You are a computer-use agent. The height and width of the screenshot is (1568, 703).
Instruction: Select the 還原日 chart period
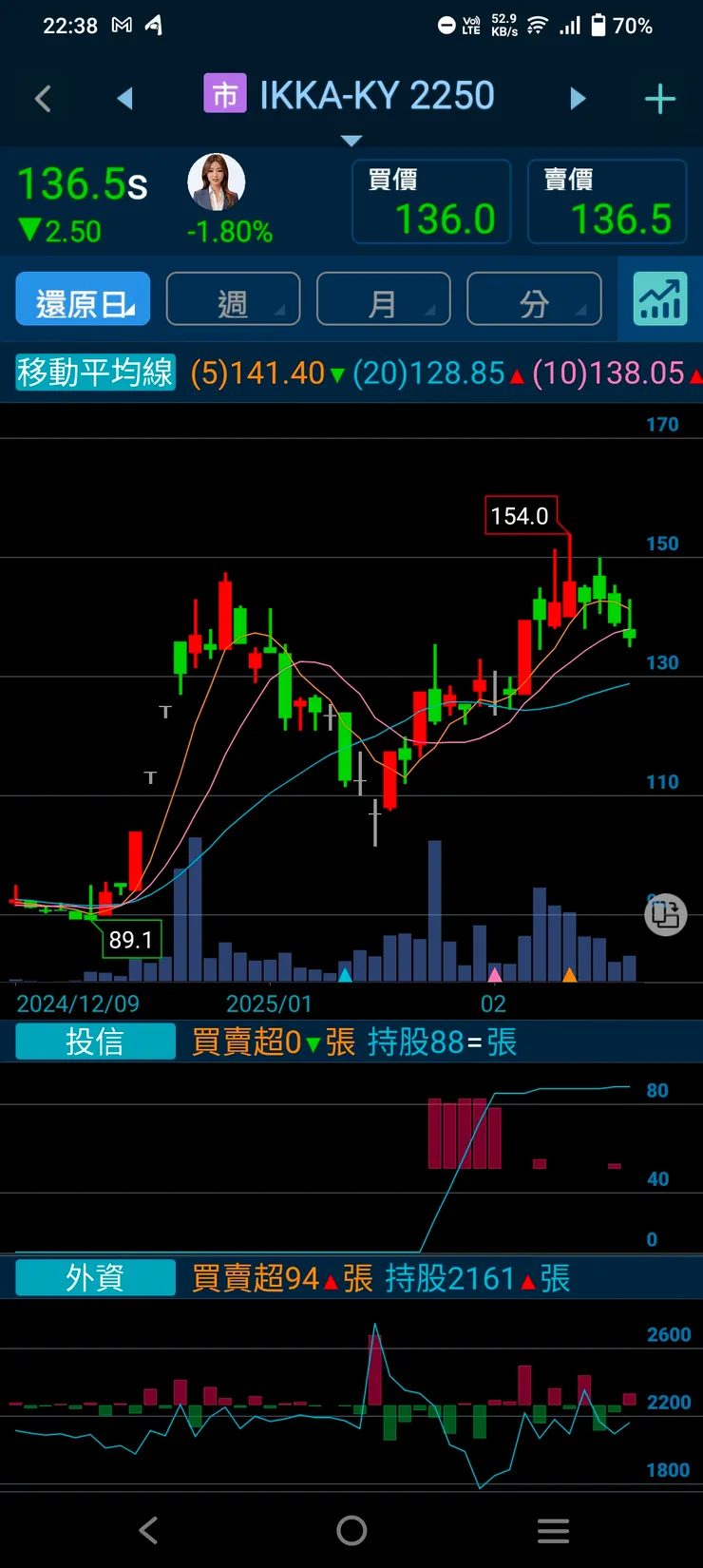pos(84,299)
